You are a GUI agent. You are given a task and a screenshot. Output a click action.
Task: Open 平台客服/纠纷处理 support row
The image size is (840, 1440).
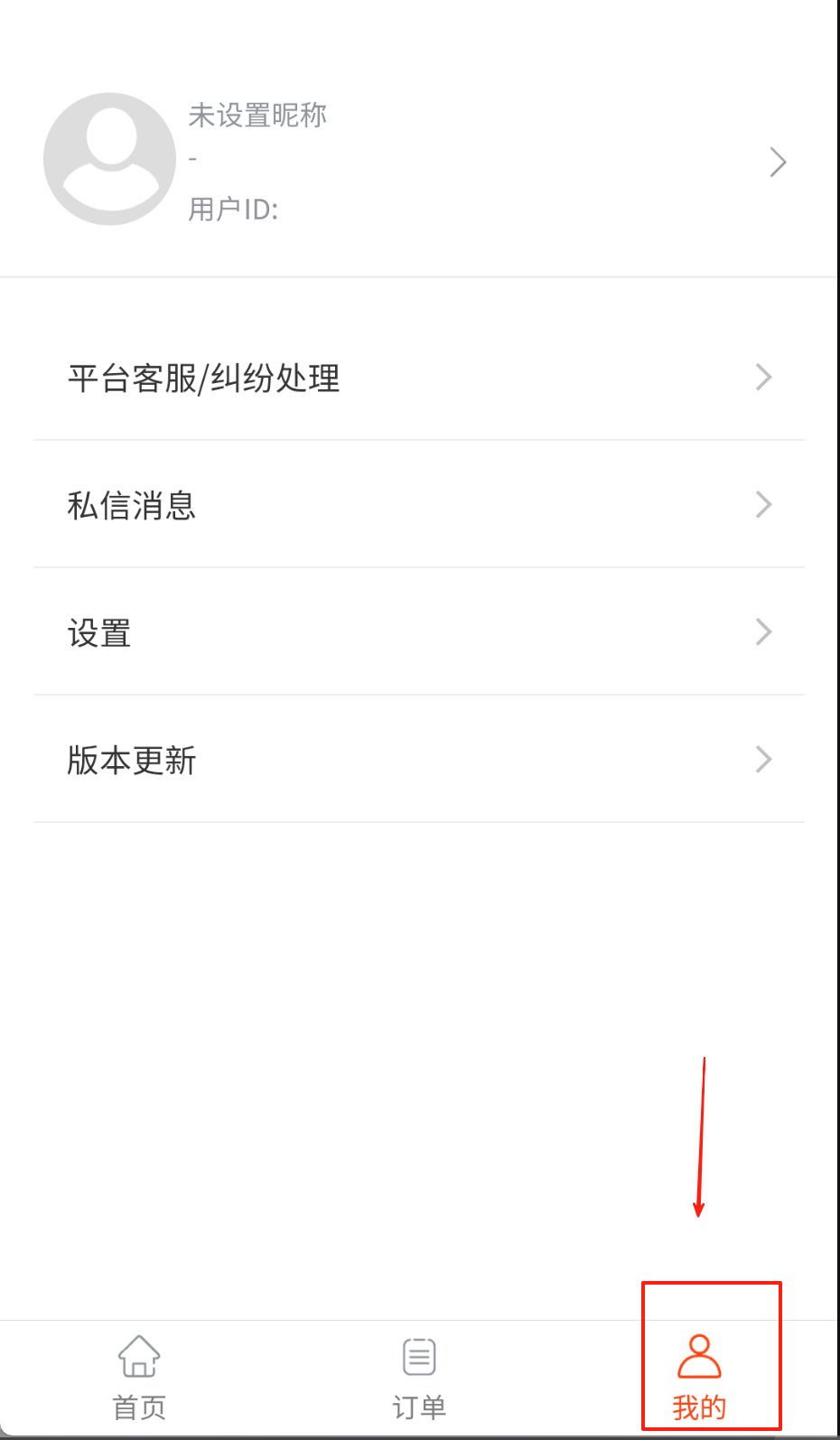tap(419, 378)
